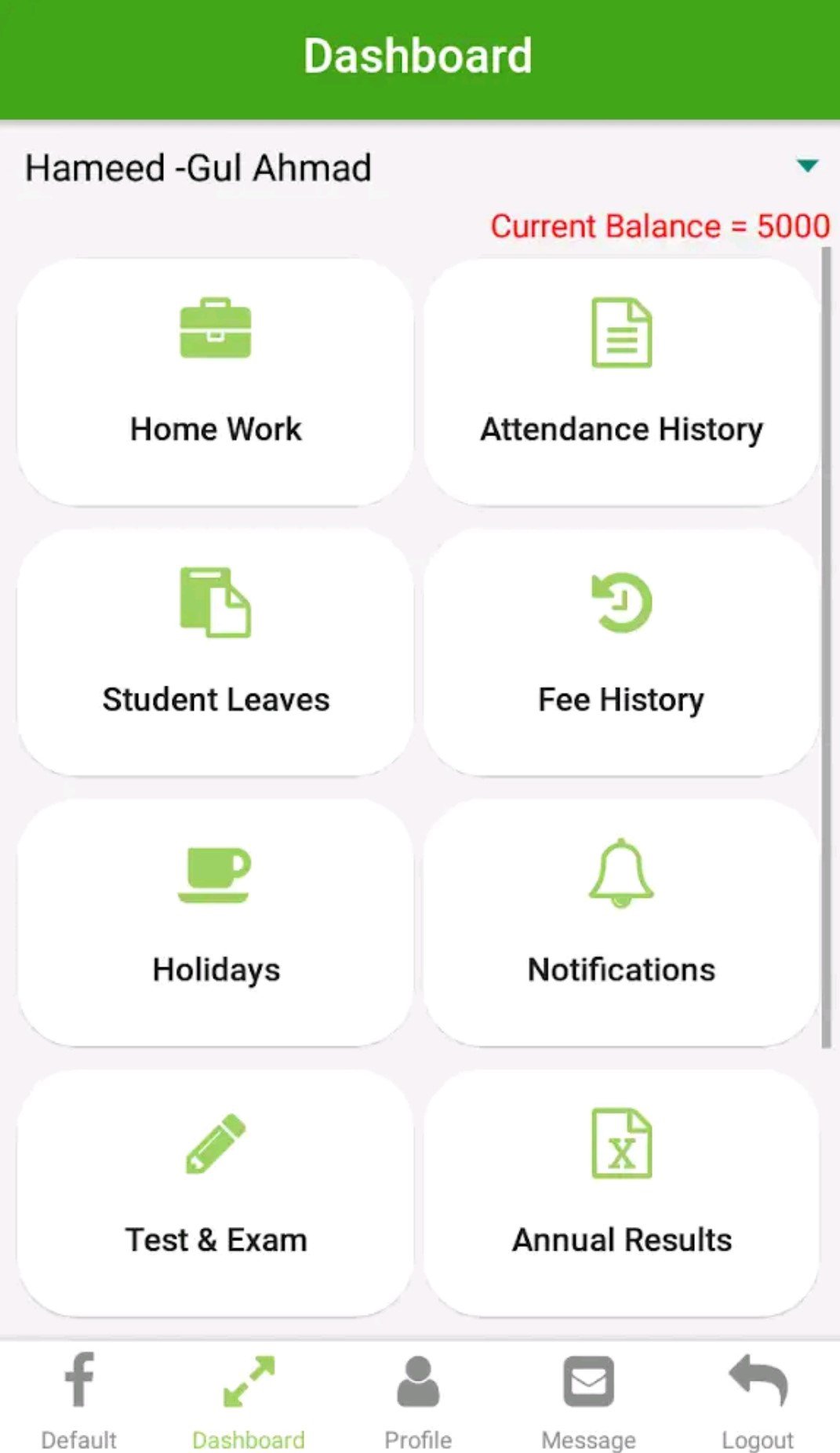This screenshot has width=840, height=1453.
Task: Open the Home Work briefcase icon
Action: pos(215,333)
